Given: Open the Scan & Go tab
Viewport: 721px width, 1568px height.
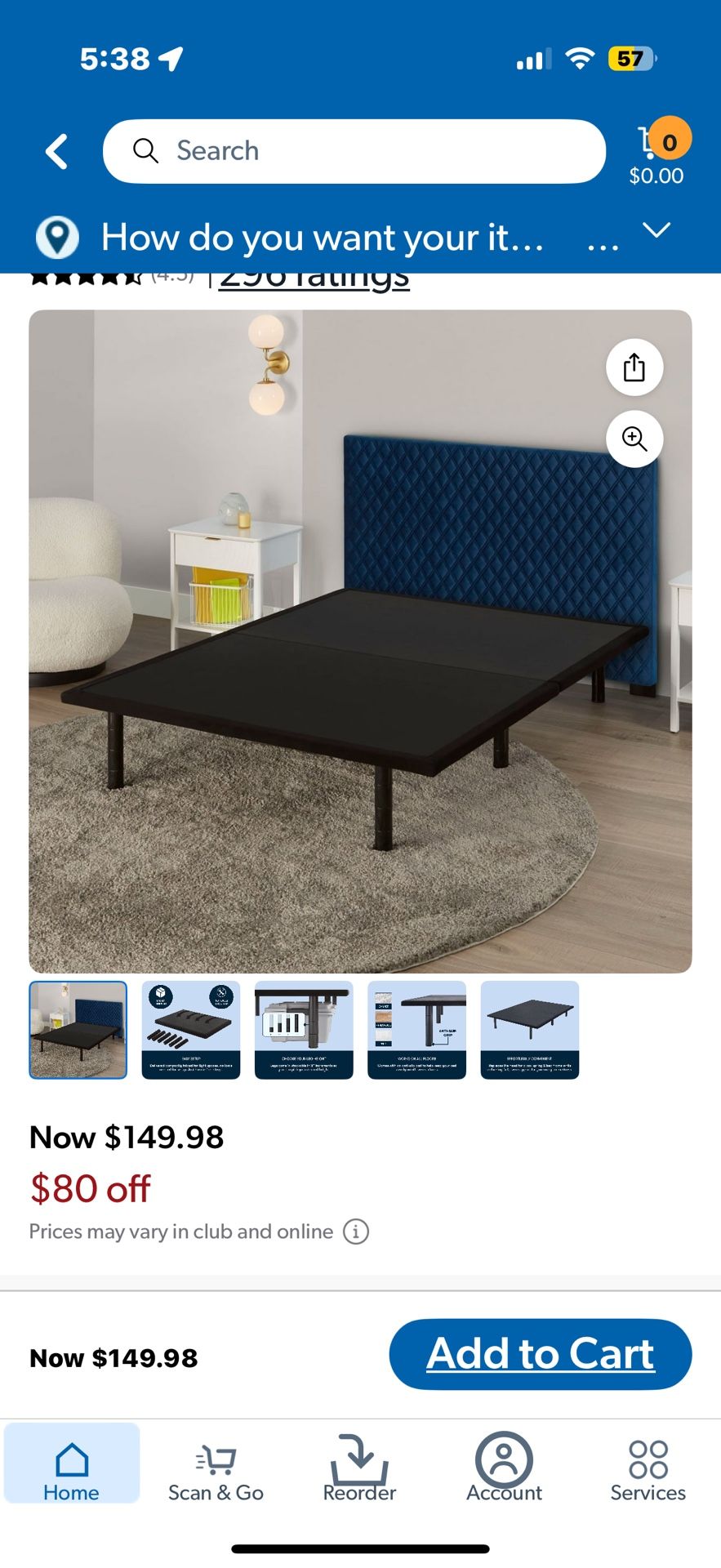Looking at the screenshot, I should pyautogui.click(x=216, y=1468).
